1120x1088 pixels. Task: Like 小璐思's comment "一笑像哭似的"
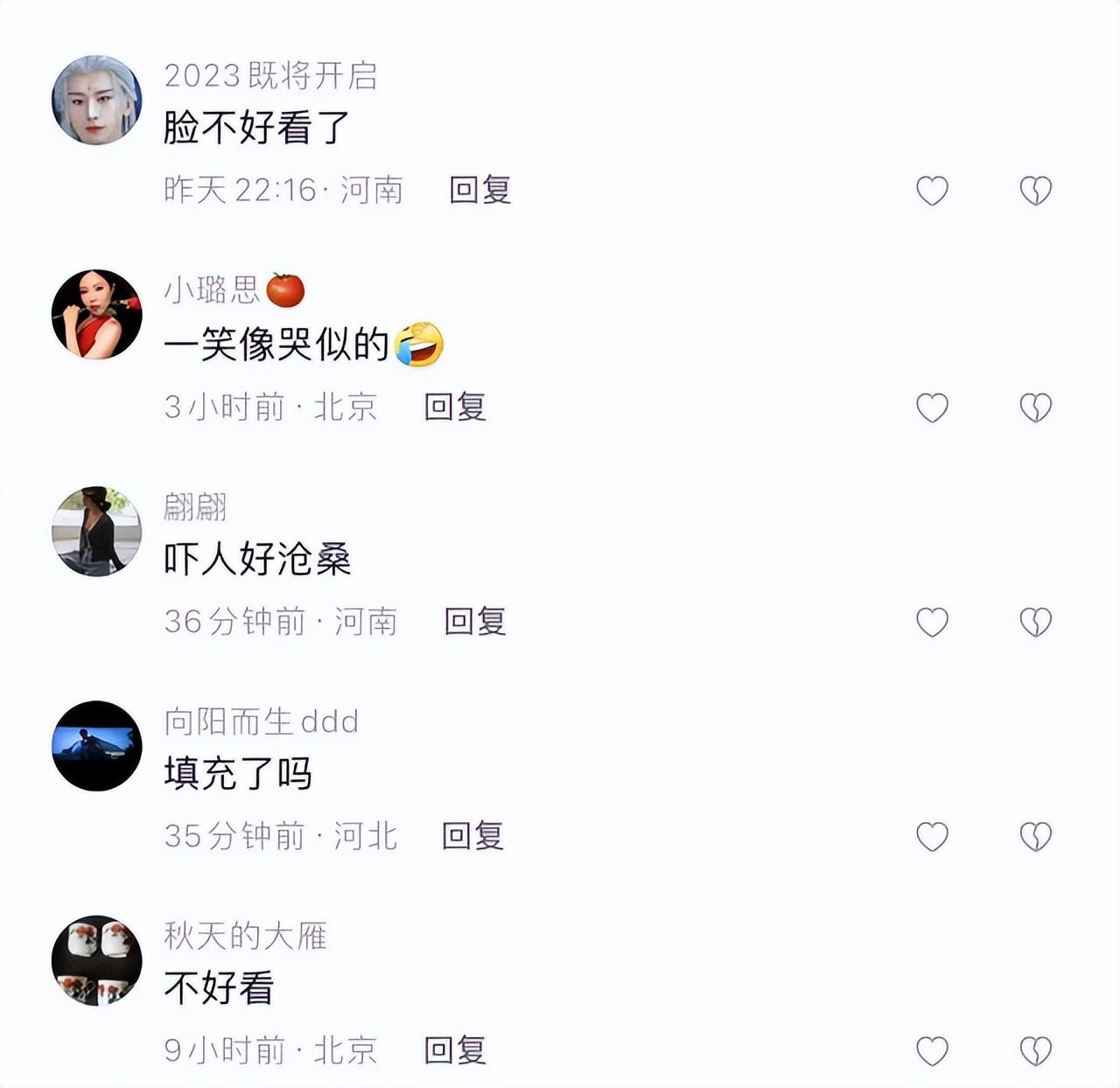tap(932, 407)
